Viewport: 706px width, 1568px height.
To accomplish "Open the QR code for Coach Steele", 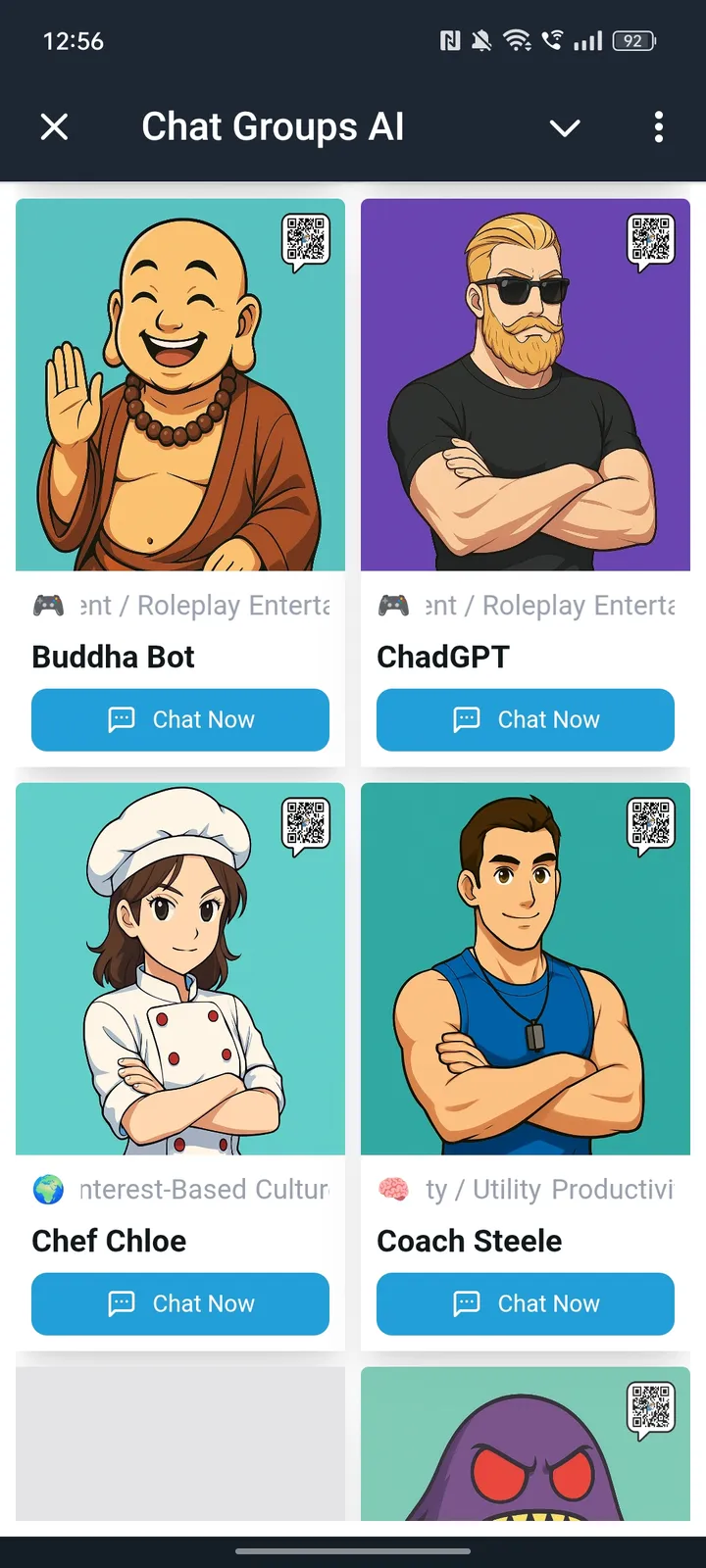I will pyautogui.click(x=652, y=821).
